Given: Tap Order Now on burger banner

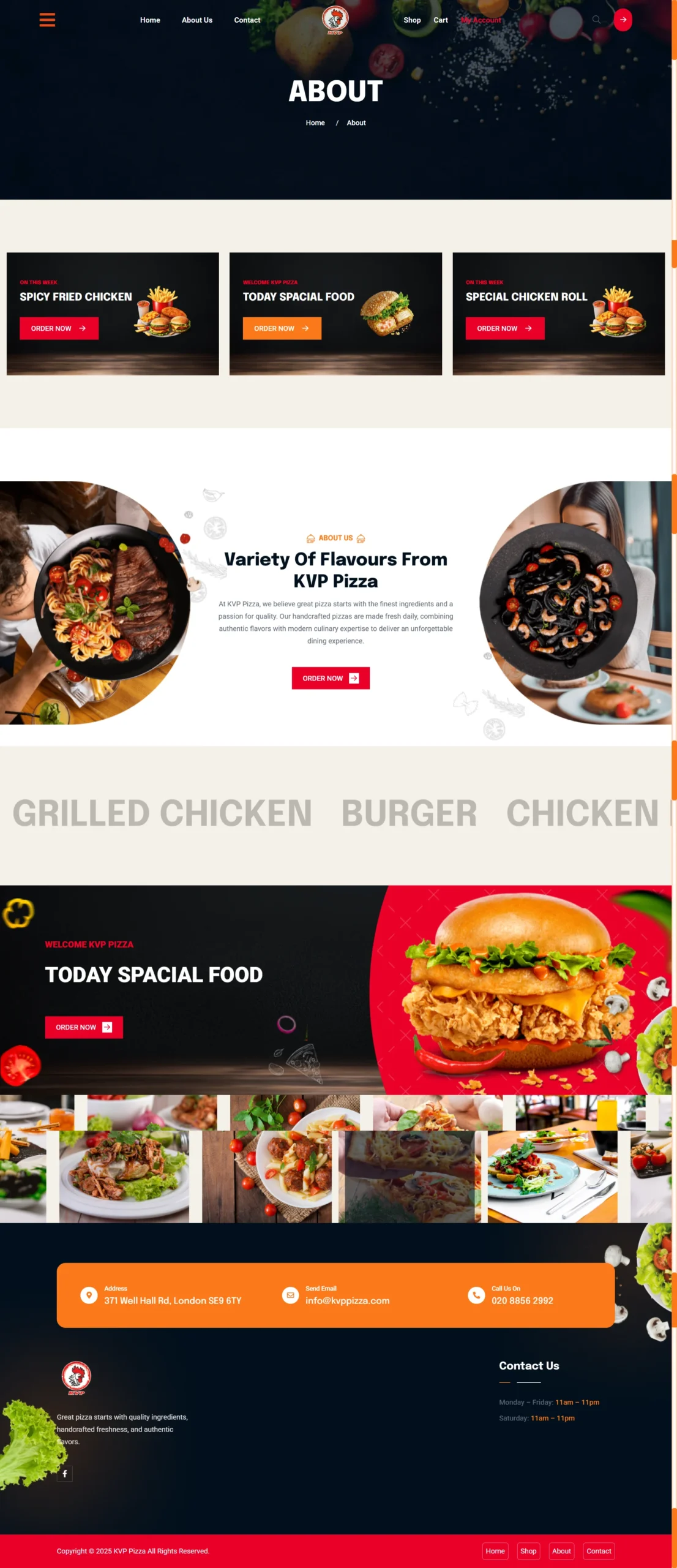Looking at the screenshot, I should click(x=84, y=1027).
